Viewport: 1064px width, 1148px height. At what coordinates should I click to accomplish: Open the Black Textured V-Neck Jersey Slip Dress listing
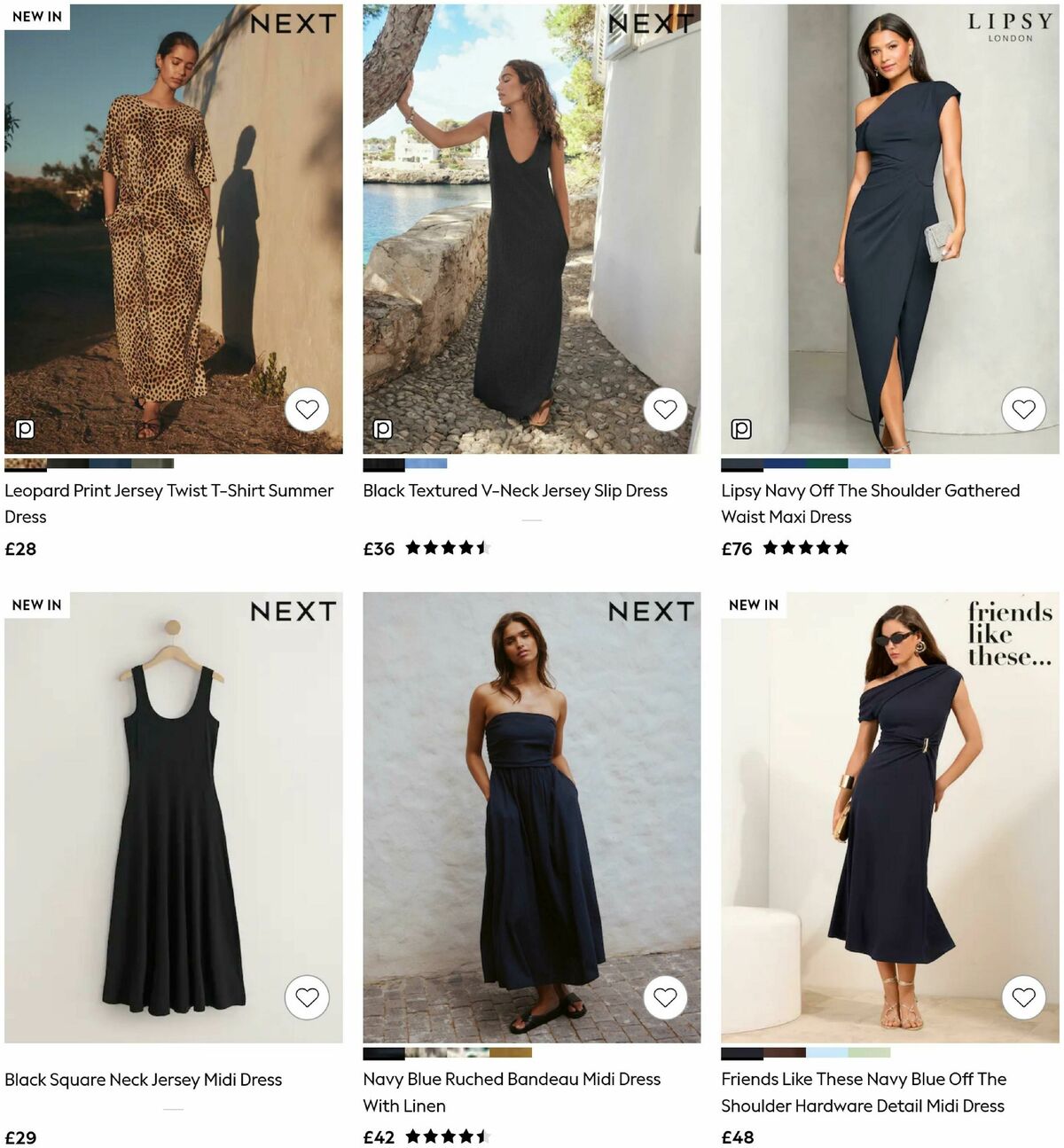point(515,489)
